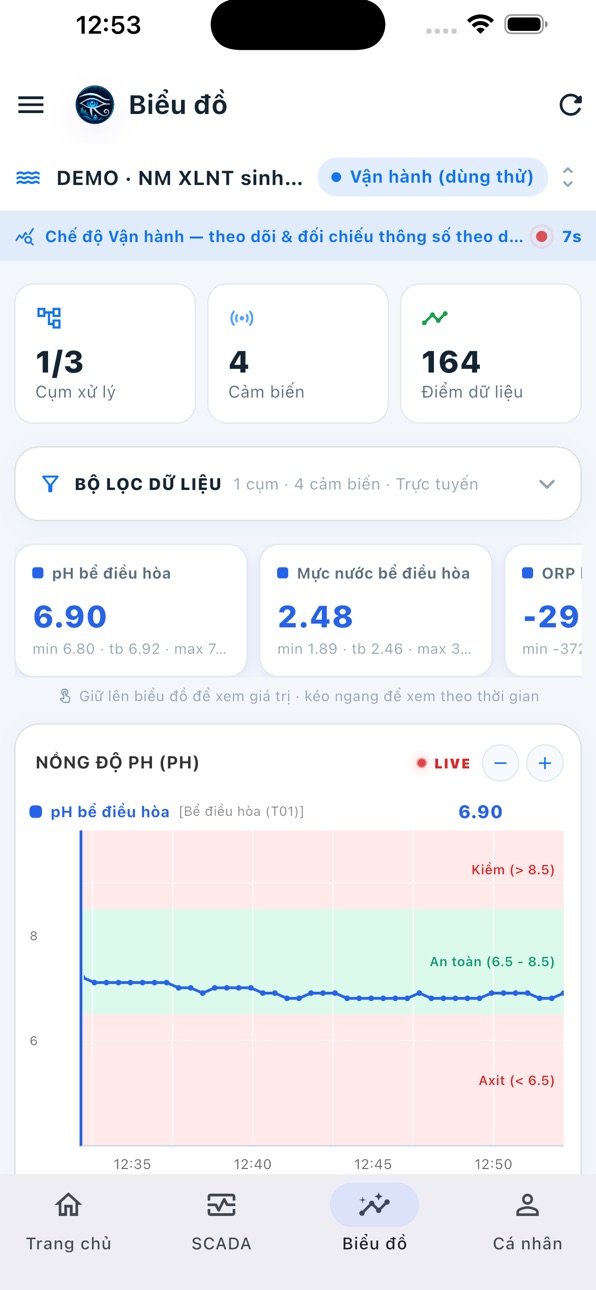The image size is (596, 1290).
Task: Tap the Vận hành (dùng thử) mode chip
Action: click(x=433, y=177)
